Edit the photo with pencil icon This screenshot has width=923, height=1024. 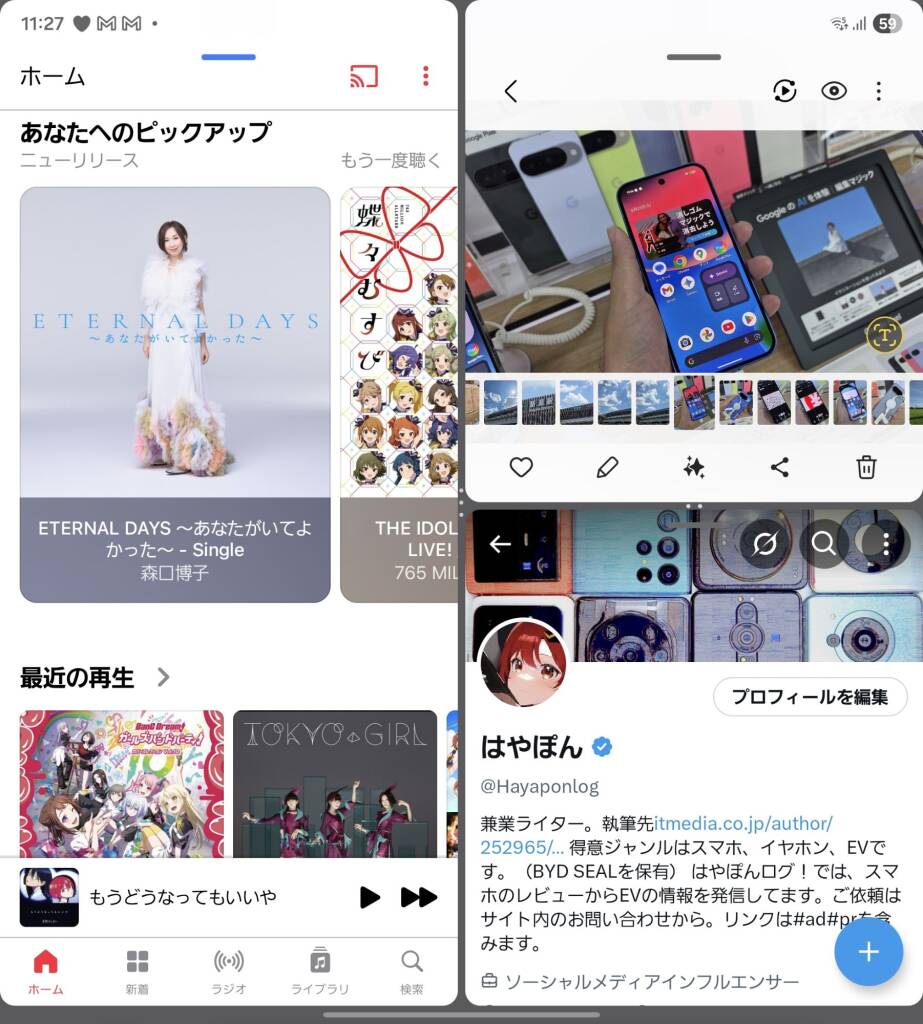tap(607, 466)
